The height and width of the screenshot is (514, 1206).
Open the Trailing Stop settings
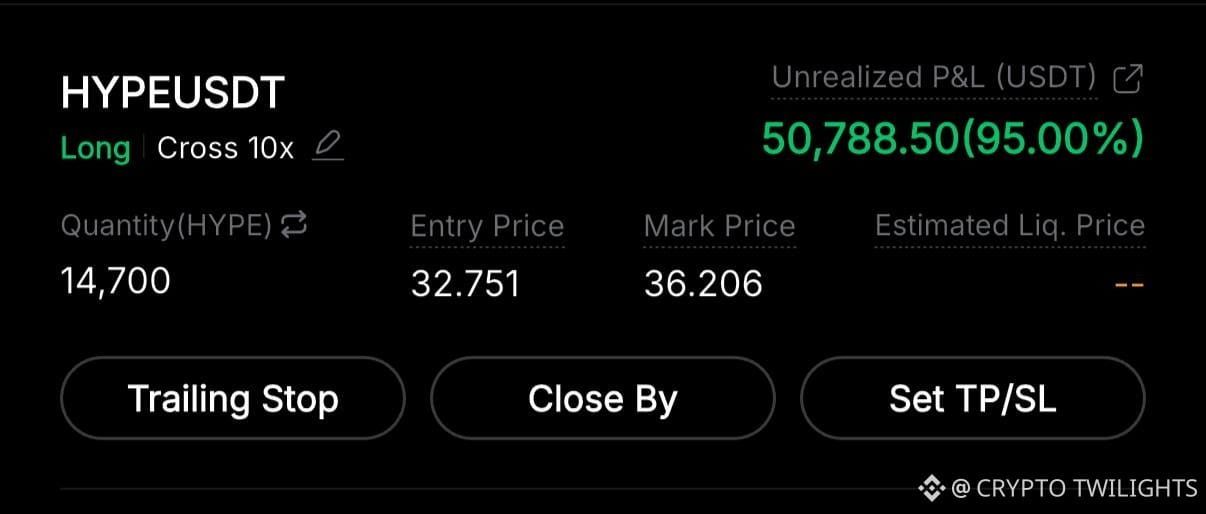pos(233,399)
